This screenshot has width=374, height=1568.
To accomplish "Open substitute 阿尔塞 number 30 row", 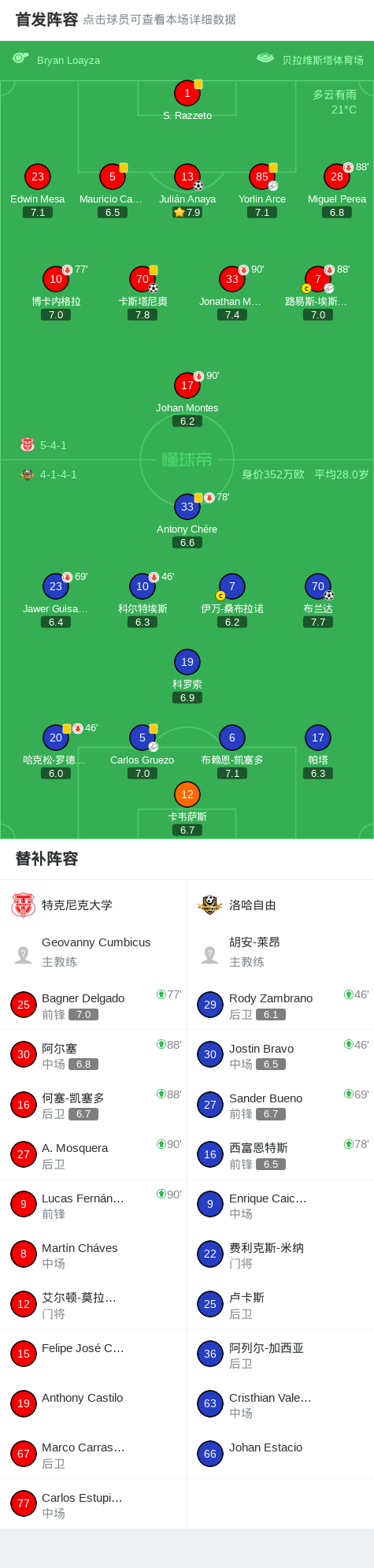I will pos(94,1055).
